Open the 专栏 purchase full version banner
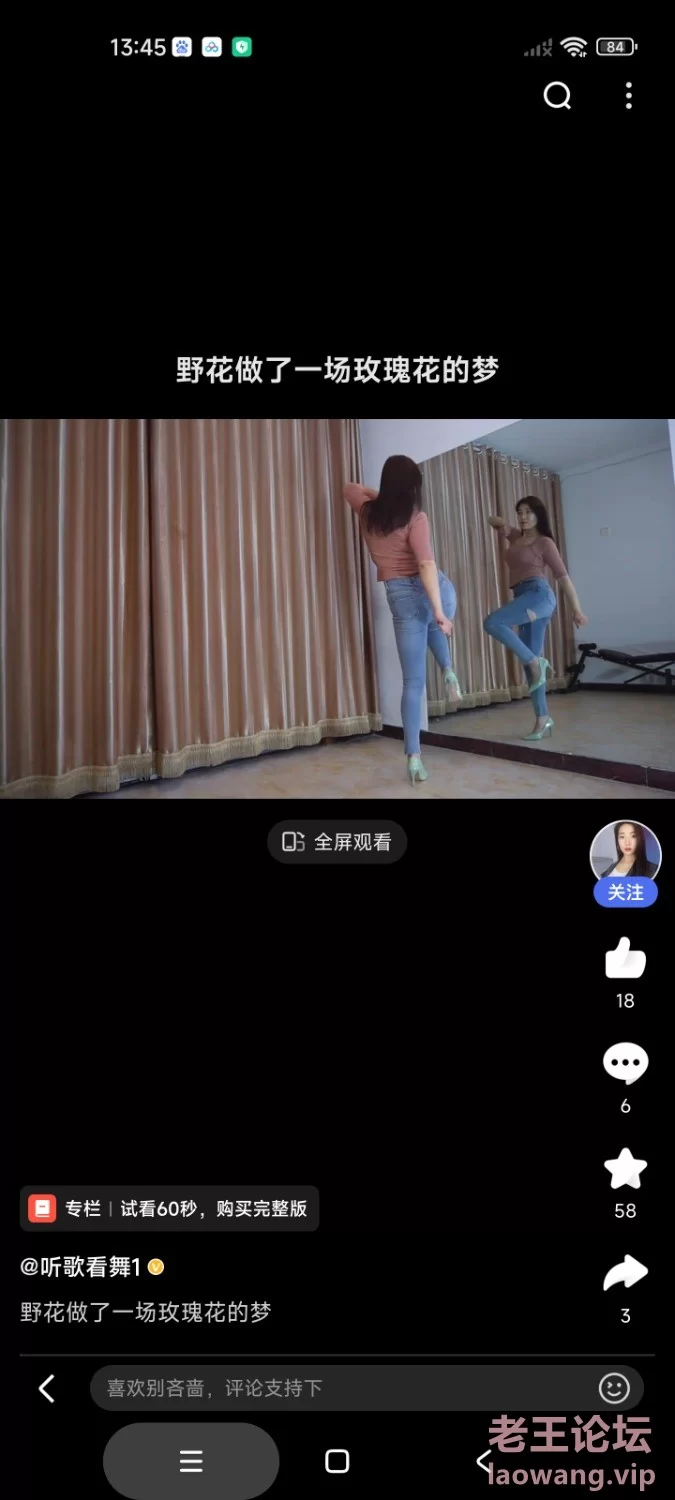 point(169,1209)
